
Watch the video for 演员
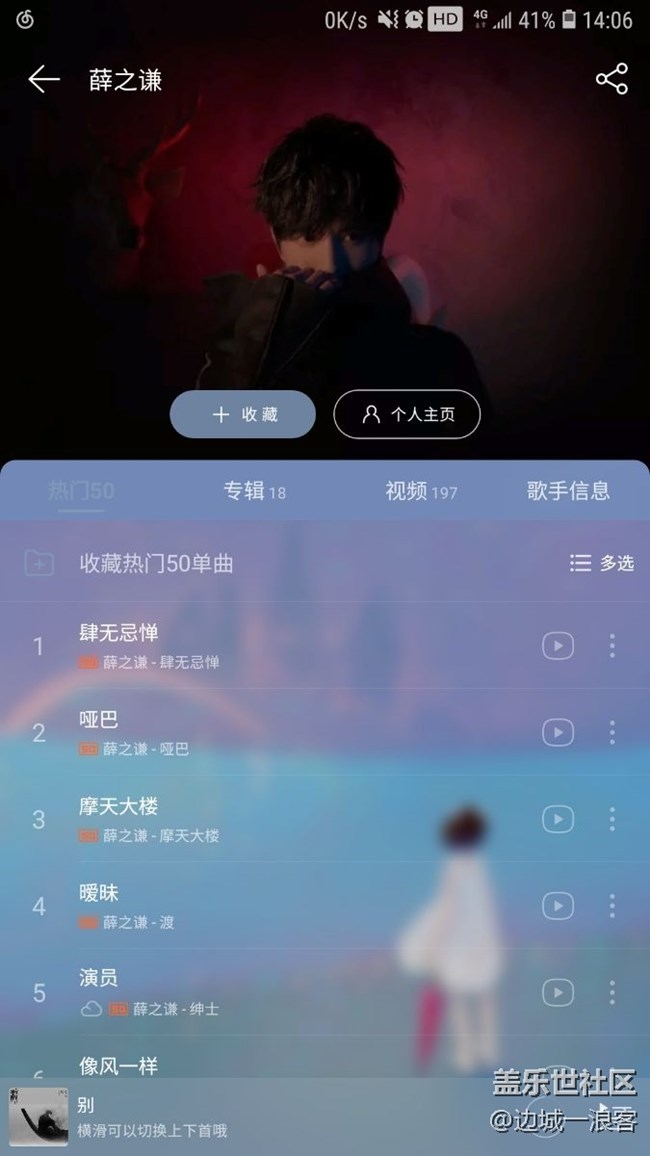coord(557,992)
